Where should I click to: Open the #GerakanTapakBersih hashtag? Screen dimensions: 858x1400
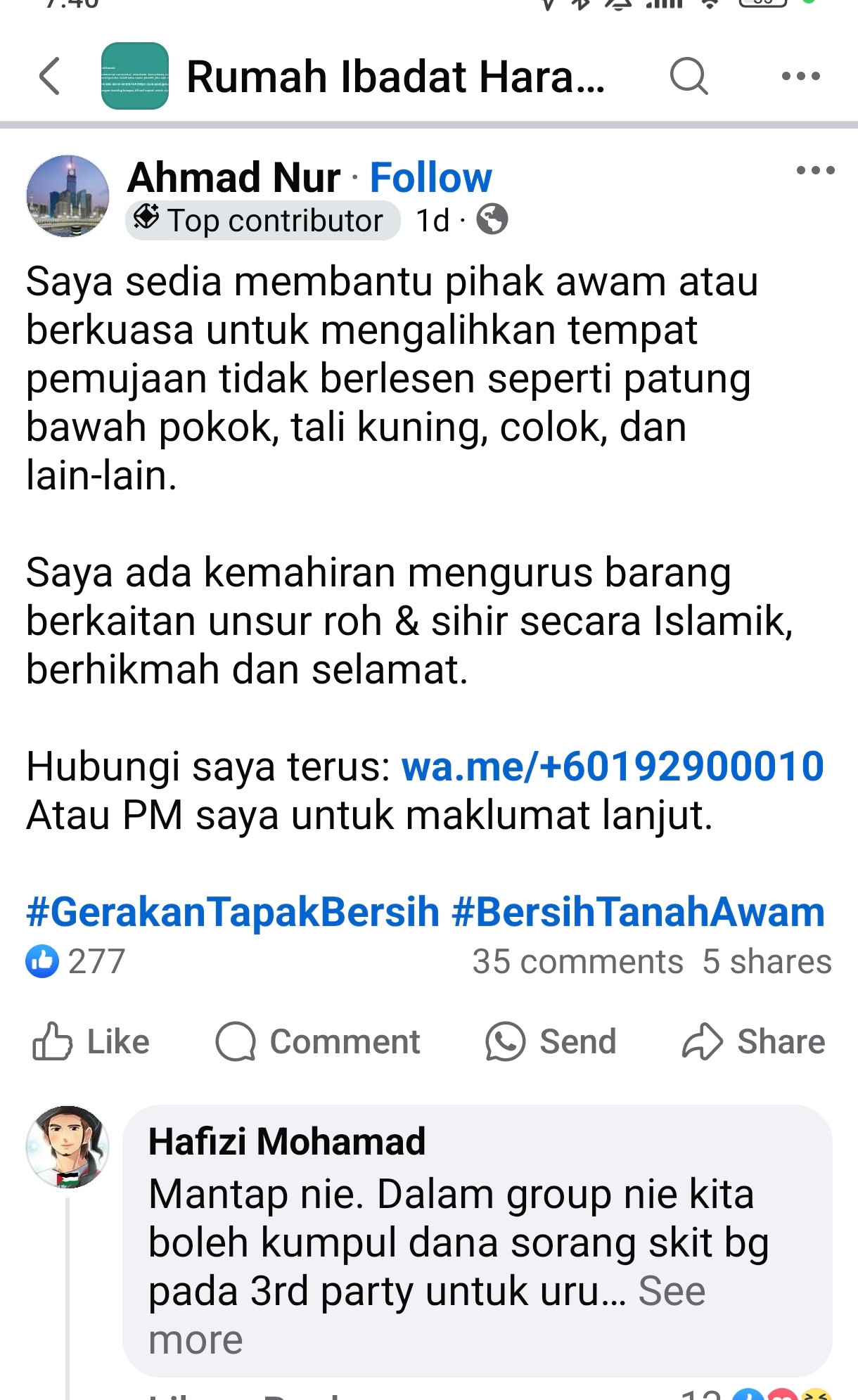233,912
